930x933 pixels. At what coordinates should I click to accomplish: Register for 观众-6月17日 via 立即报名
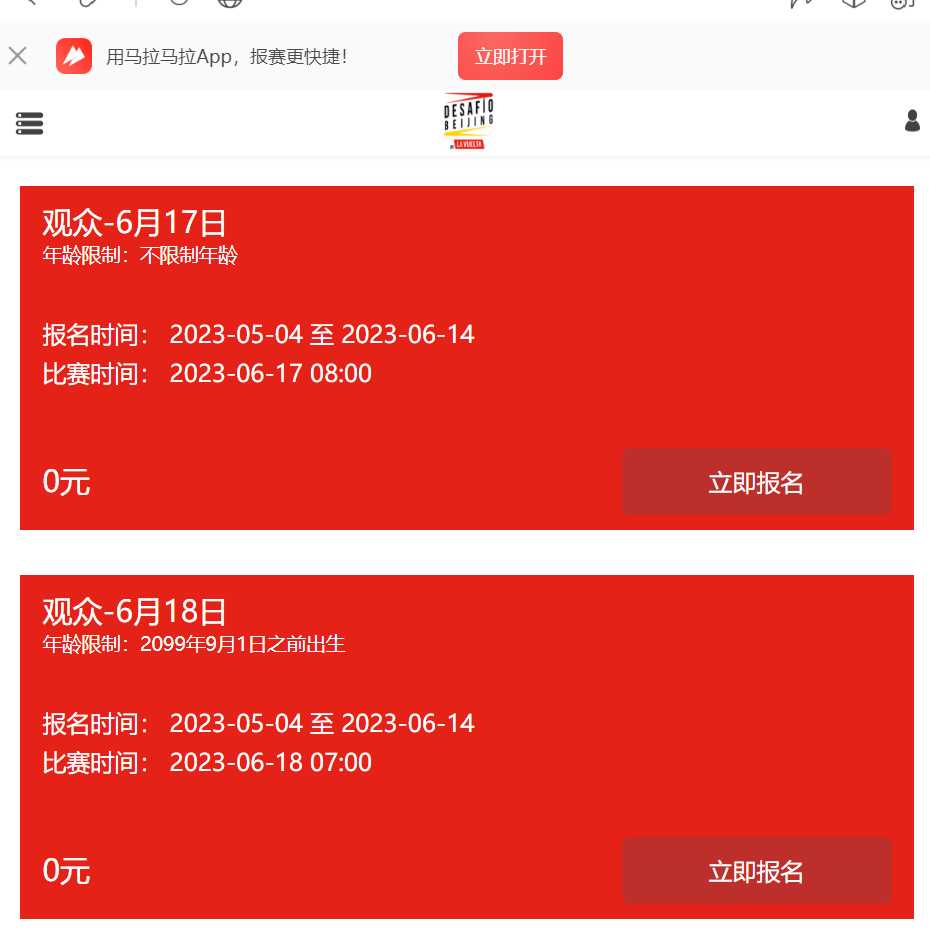pos(756,482)
